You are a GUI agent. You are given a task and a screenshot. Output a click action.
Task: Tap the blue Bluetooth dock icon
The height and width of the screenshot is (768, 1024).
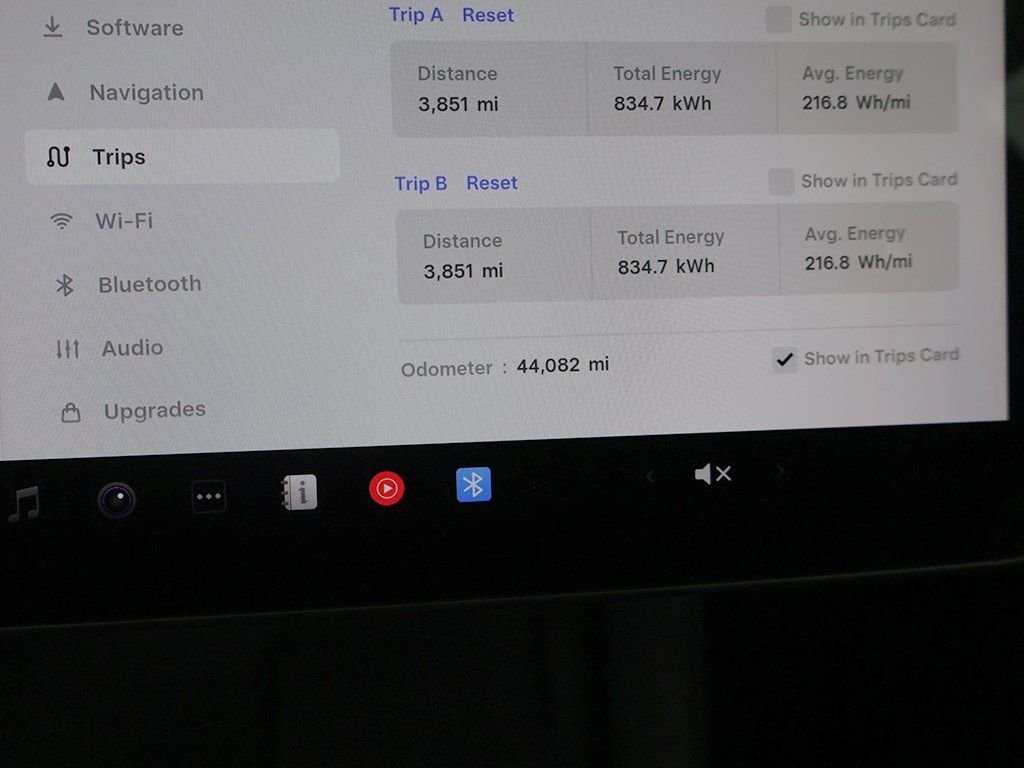474,485
